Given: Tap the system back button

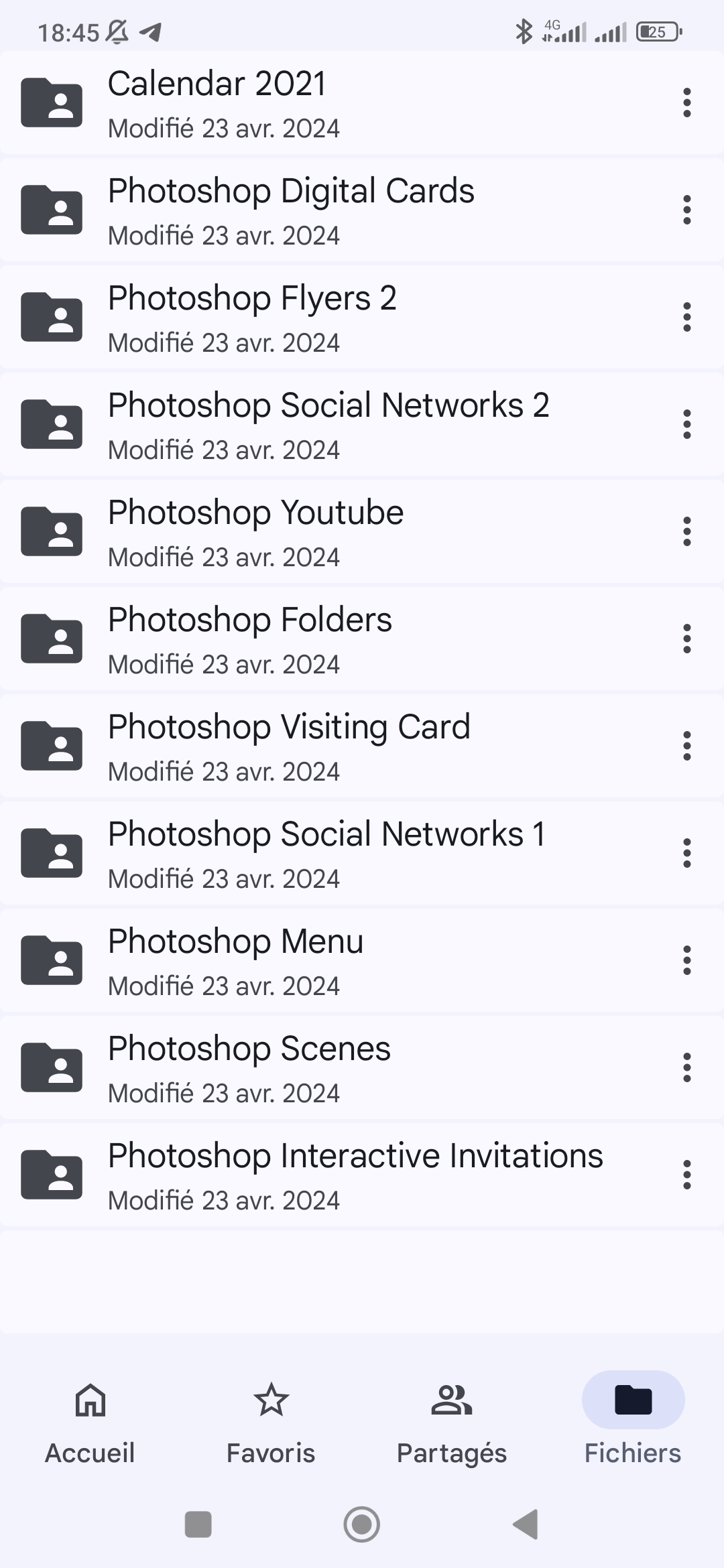Looking at the screenshot, I should click(526, 1524).
